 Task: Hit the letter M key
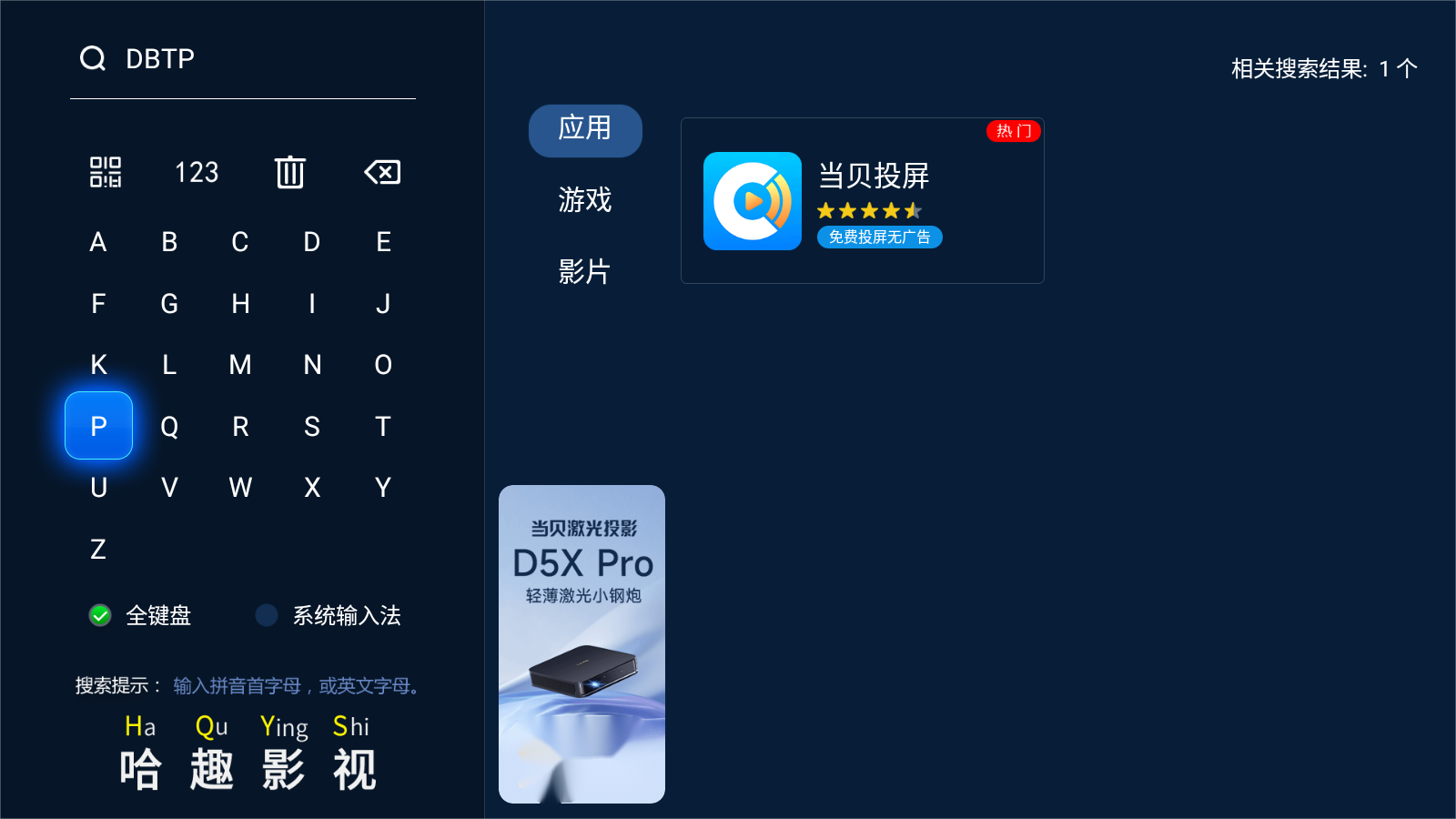pos(240,365)
